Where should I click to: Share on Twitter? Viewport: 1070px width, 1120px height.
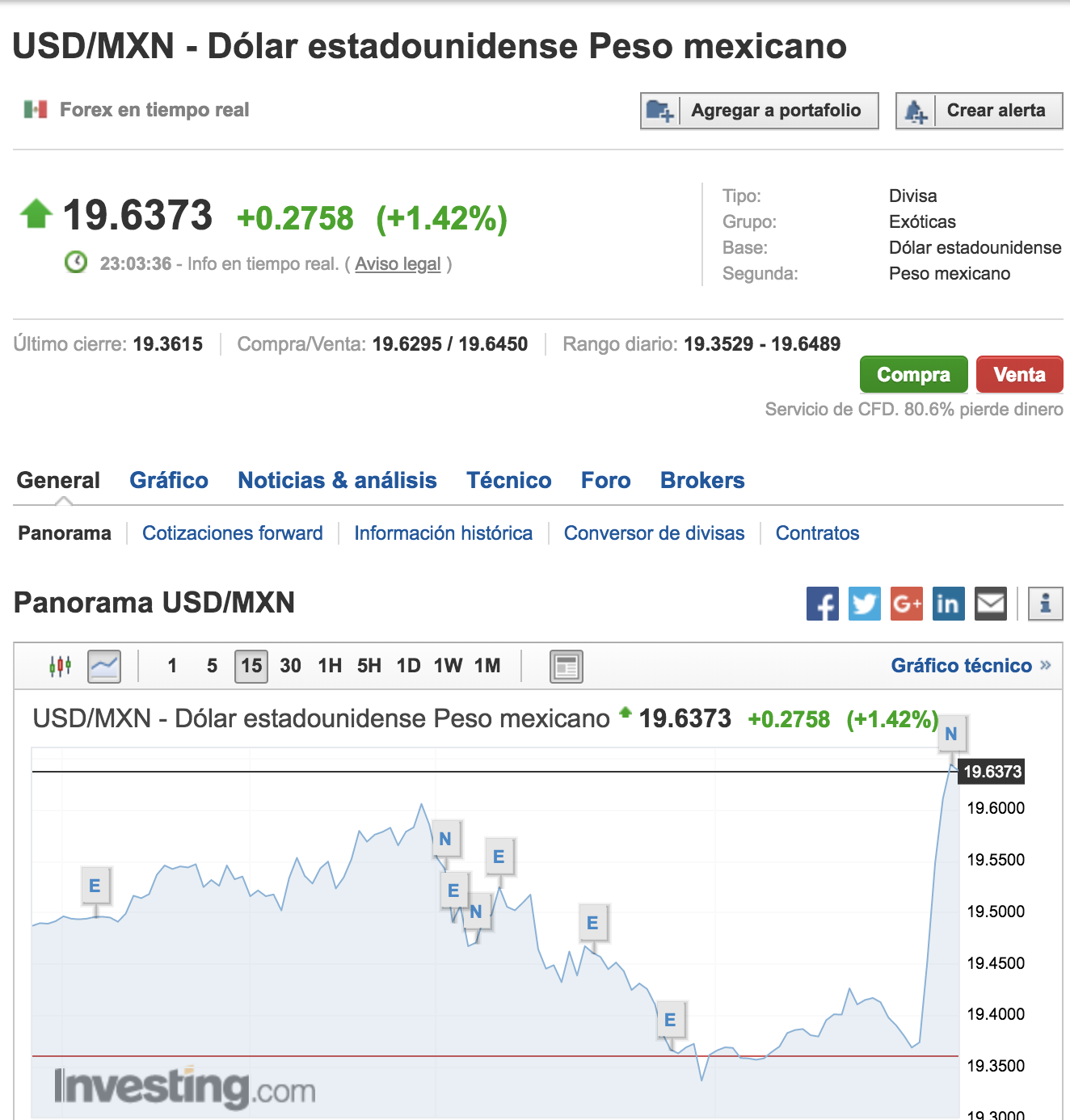(864, 604)
